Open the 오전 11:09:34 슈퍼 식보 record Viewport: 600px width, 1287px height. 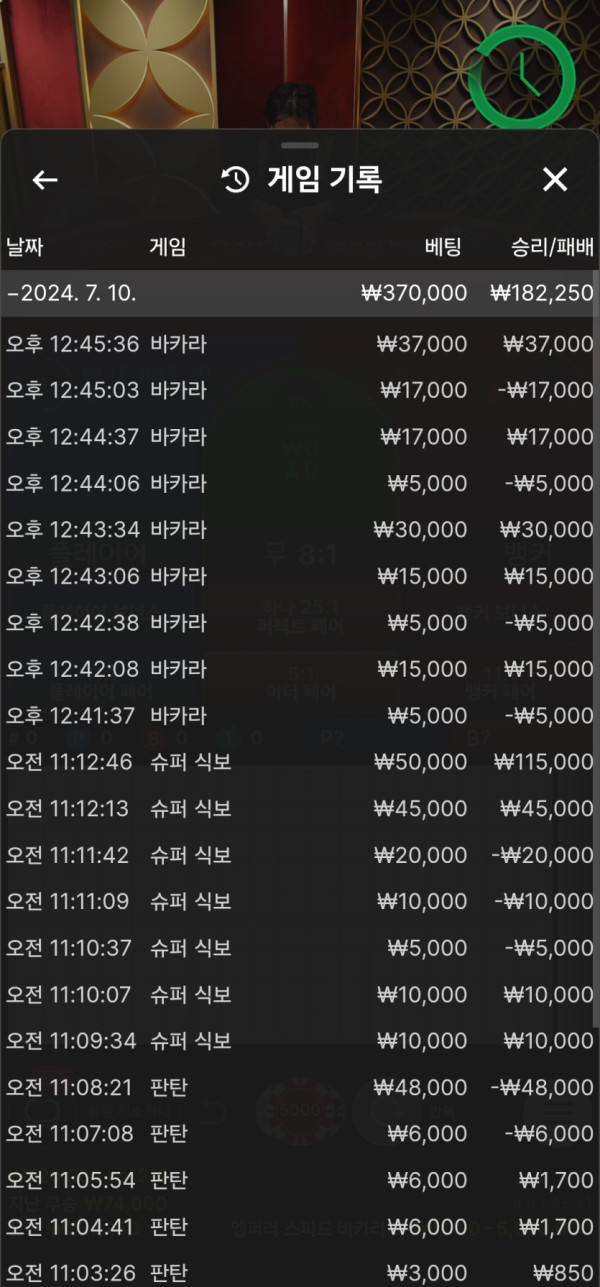point(300,1041)
